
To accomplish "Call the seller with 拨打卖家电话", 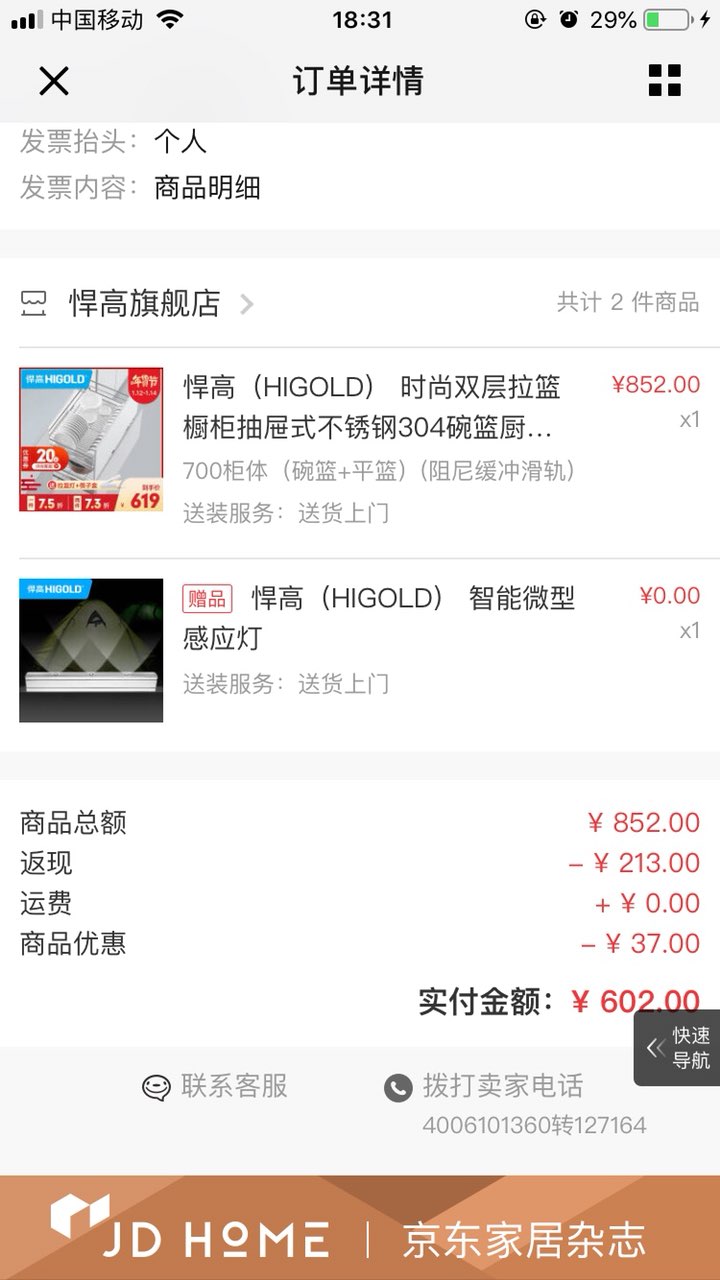I will click(x=484, y=1087).
